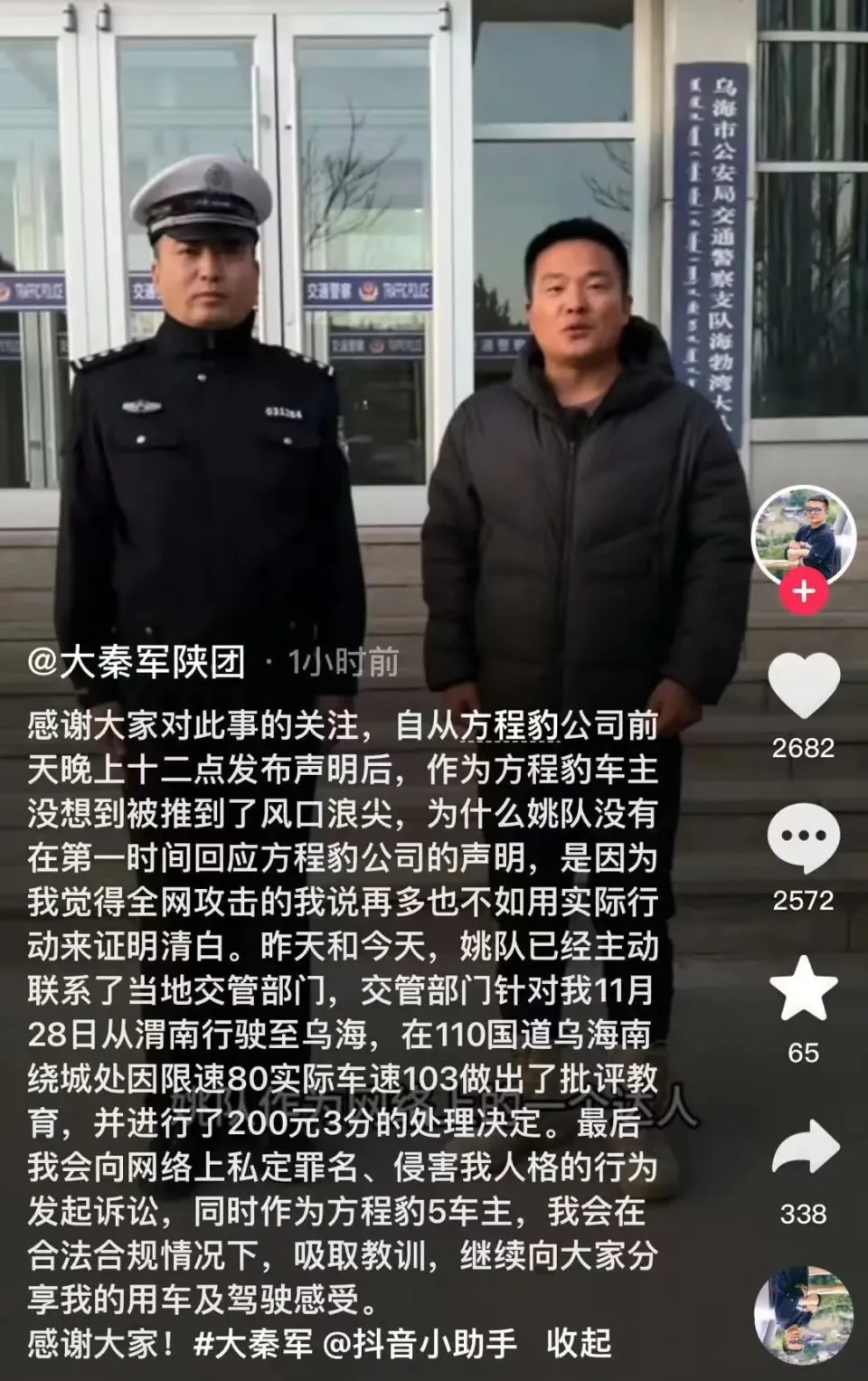Open the comments on this video
The height and width of the screenshot is (1381, 868).
click(804, 838)
